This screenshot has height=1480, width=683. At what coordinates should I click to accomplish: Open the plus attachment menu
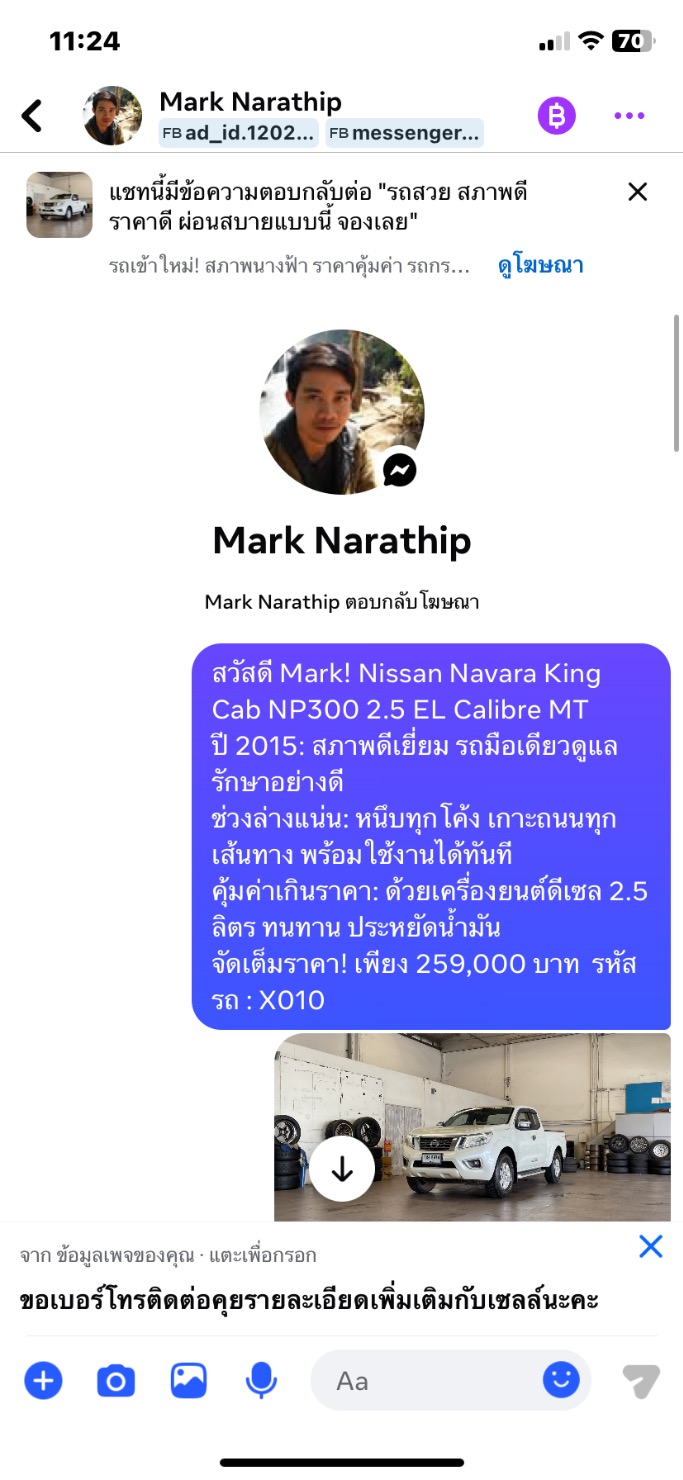coord(43,1381)
